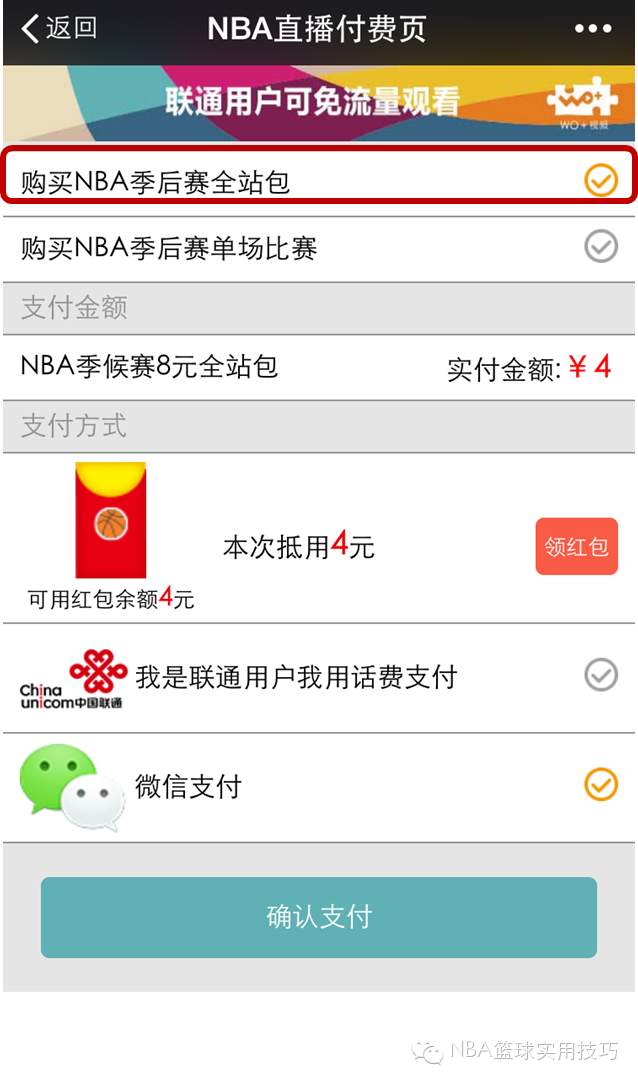Screen dimensions: 638x1083
Task: Confirm payment with 确认支付
Action: [319, 917]
